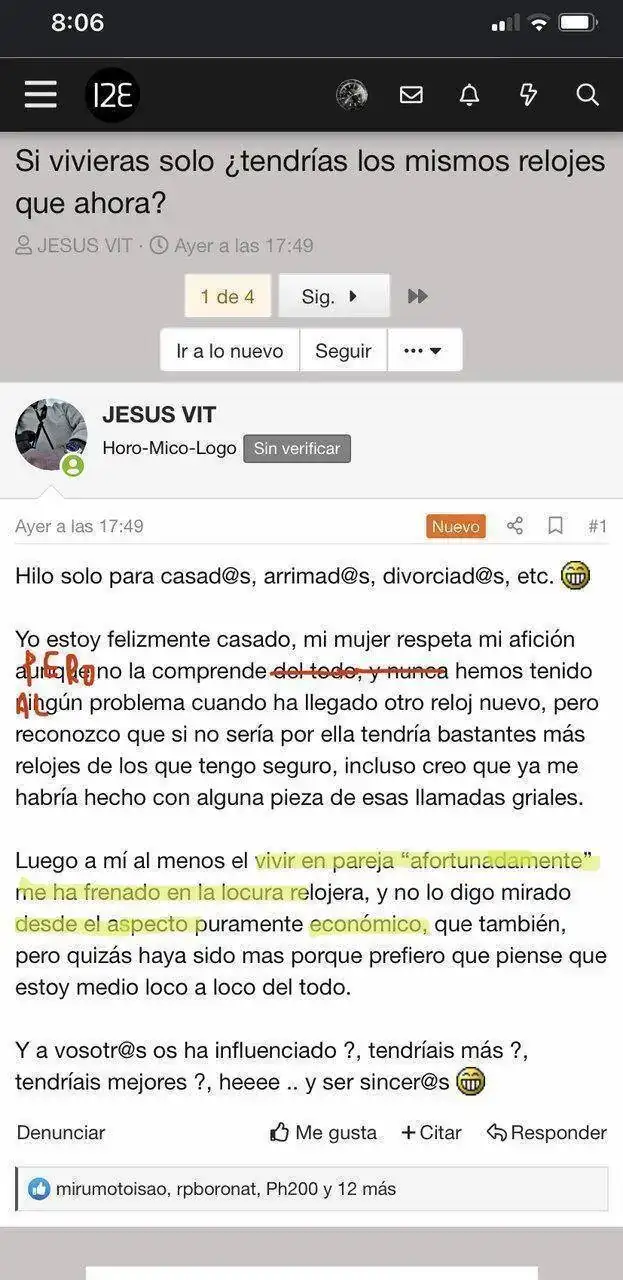Open the page 1 de 4 selector
Image resolution: width=623 pixels, height=1280 pixels.
coord(228,296)
